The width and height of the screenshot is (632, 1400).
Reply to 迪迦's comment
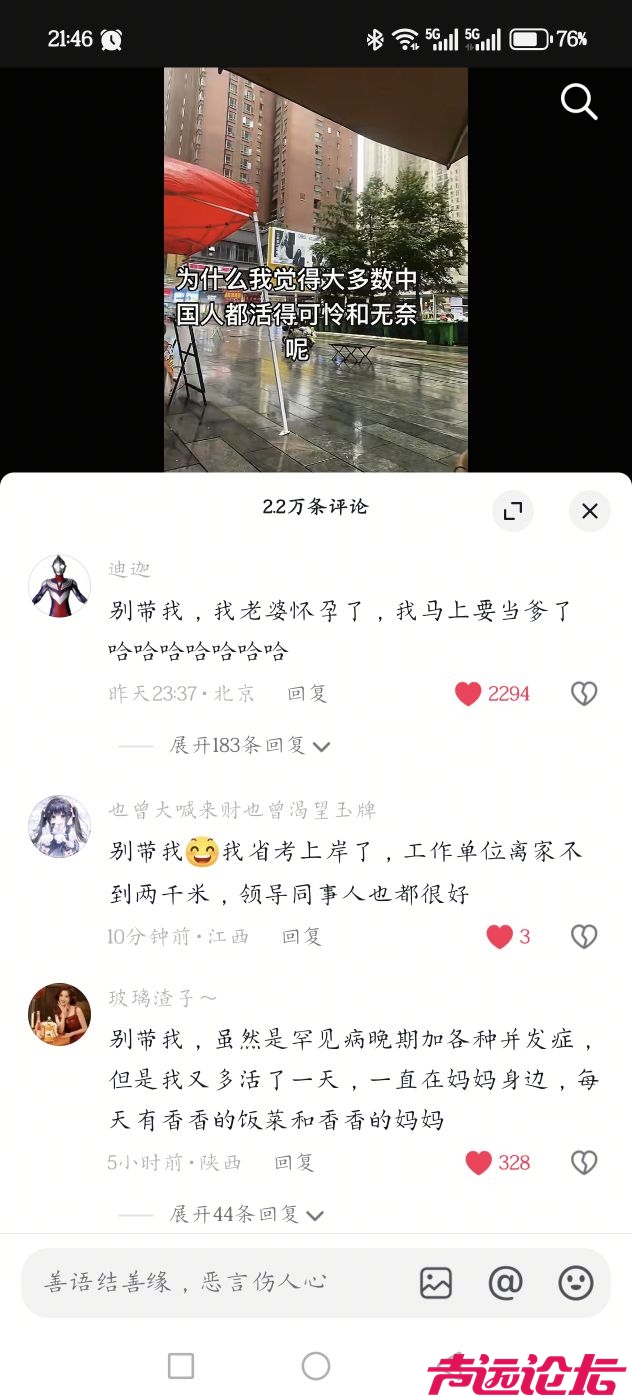point(308,693)
